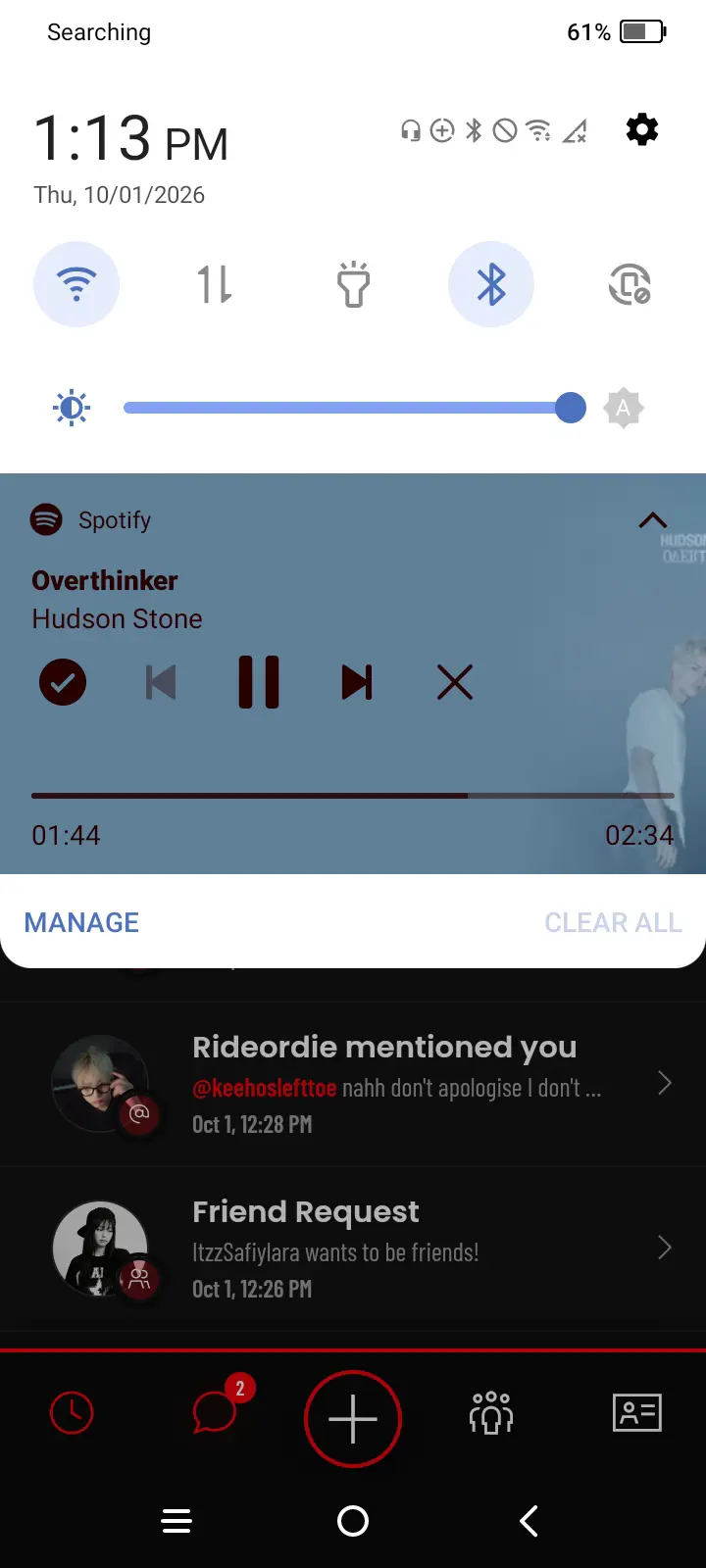Open Manage notifications

point(81,922)
